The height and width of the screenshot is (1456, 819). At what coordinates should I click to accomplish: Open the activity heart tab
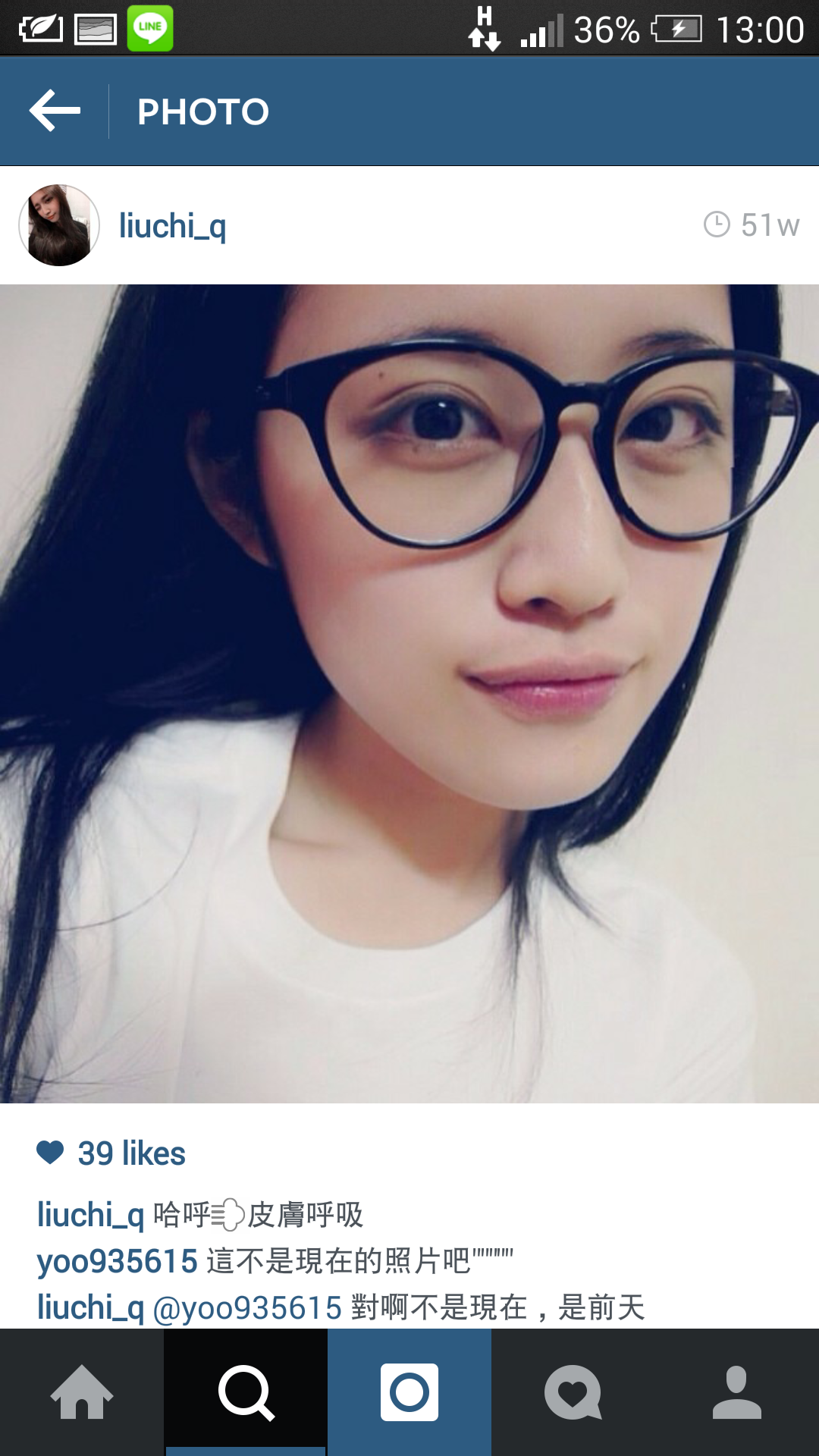[x=573, y=1392]
